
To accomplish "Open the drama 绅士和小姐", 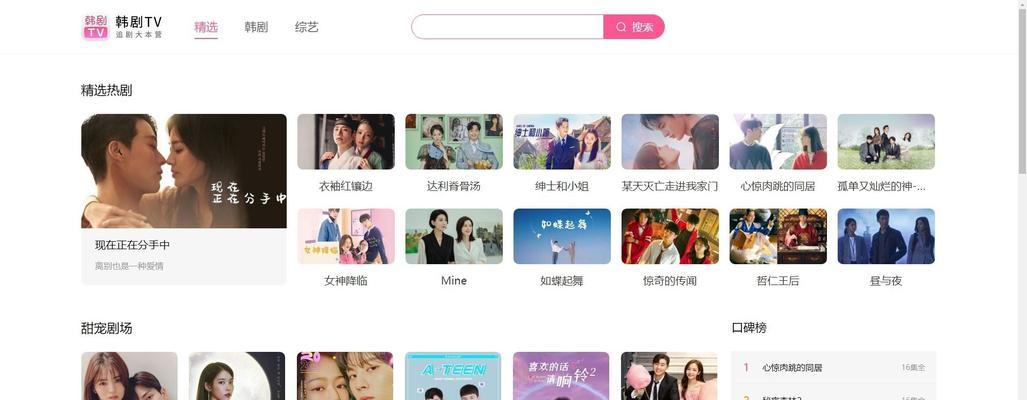I will tap(561, 142).
